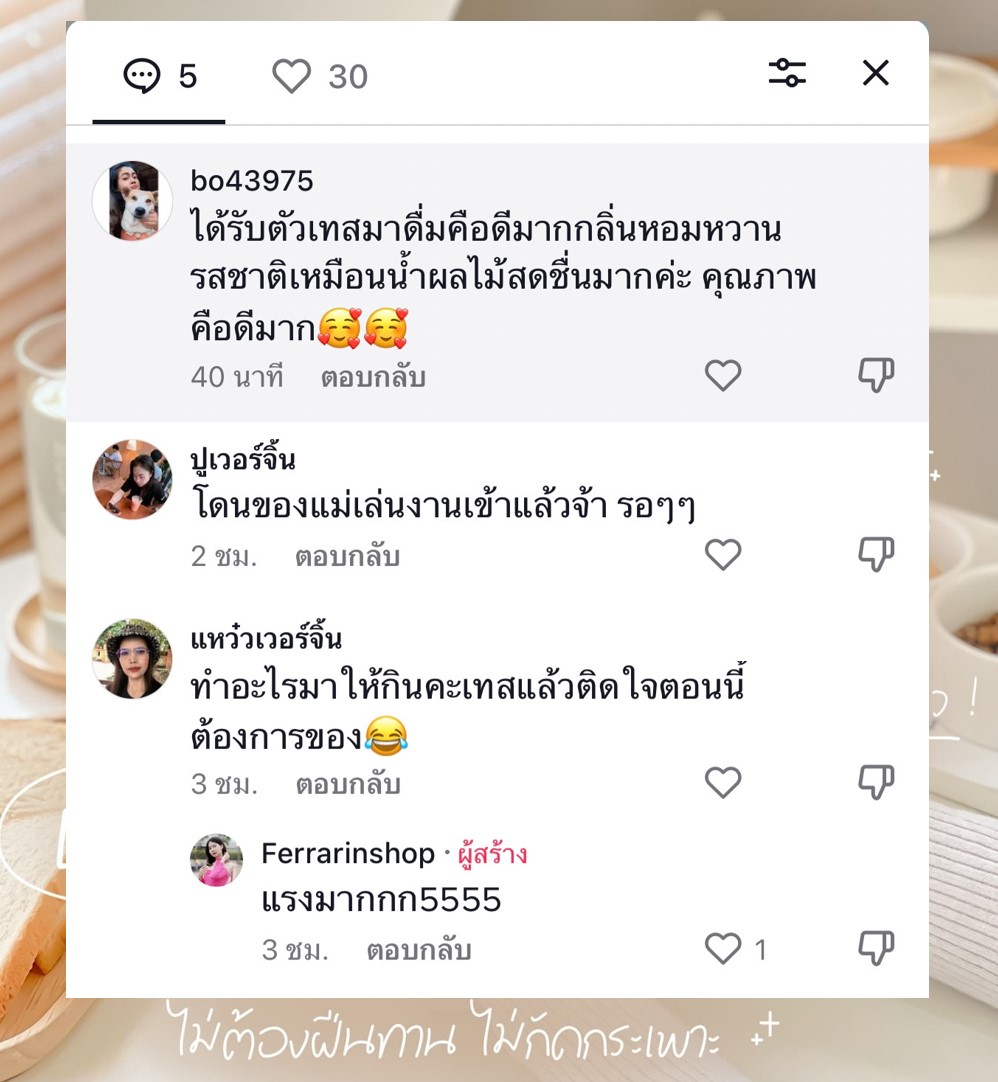
Task: Dislike แหว๋วเวอร์จิ้น's comment
Action: pyautogui.click(x=876, y=782)
